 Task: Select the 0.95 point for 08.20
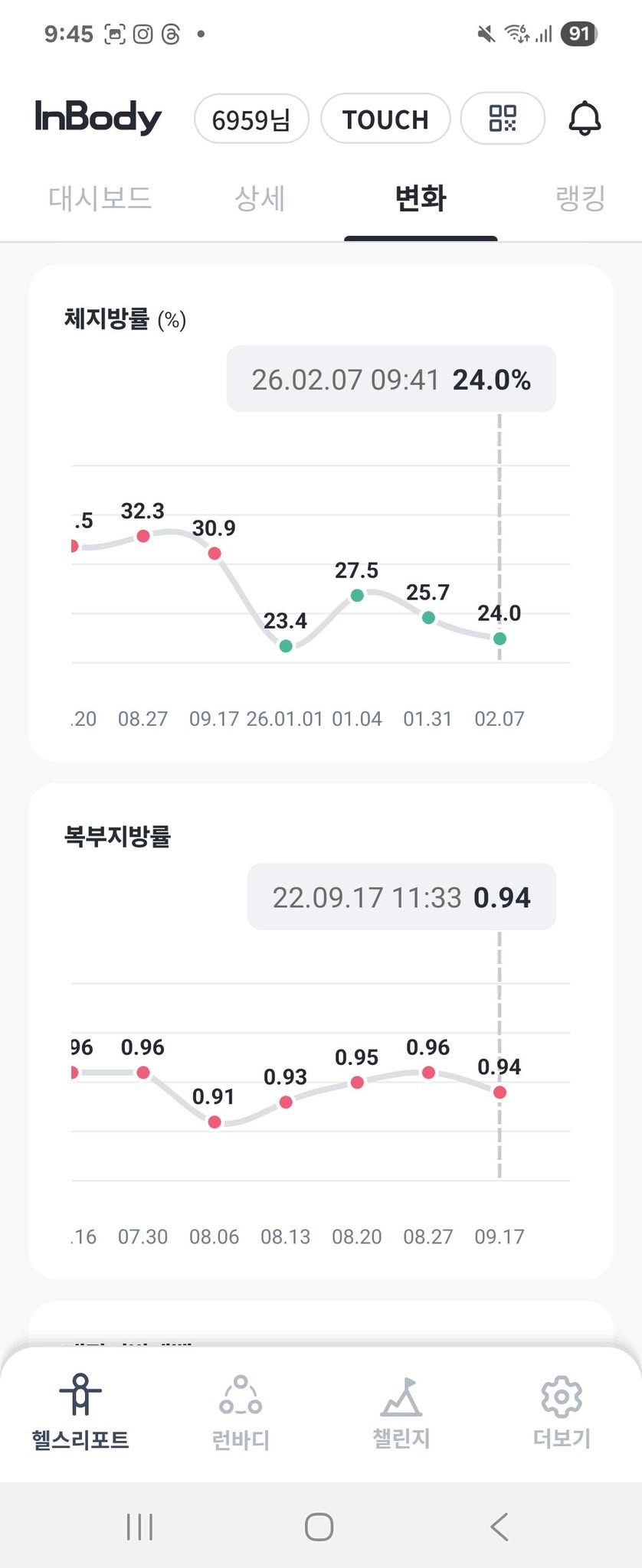pyautogui.click(x=357, y=1082)
